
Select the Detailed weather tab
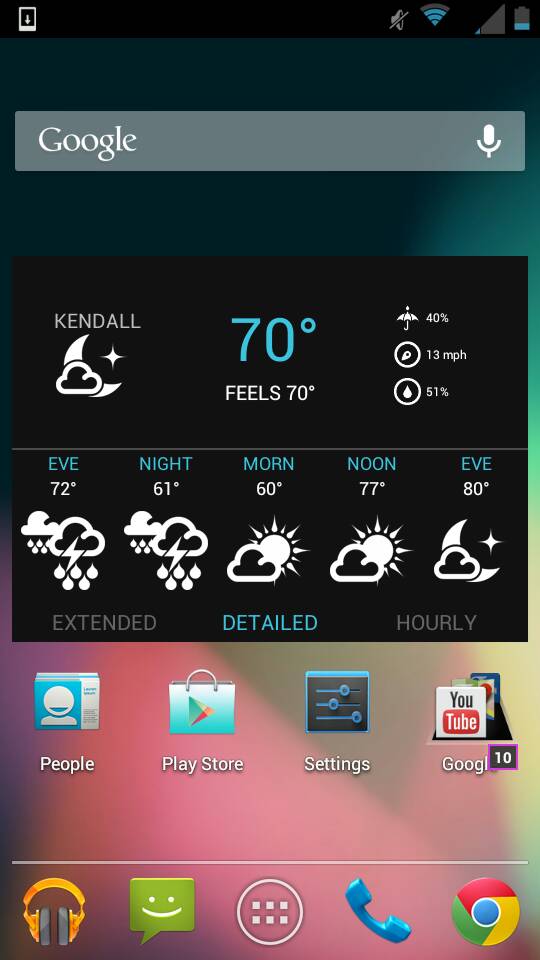click(x=269, y=623)
